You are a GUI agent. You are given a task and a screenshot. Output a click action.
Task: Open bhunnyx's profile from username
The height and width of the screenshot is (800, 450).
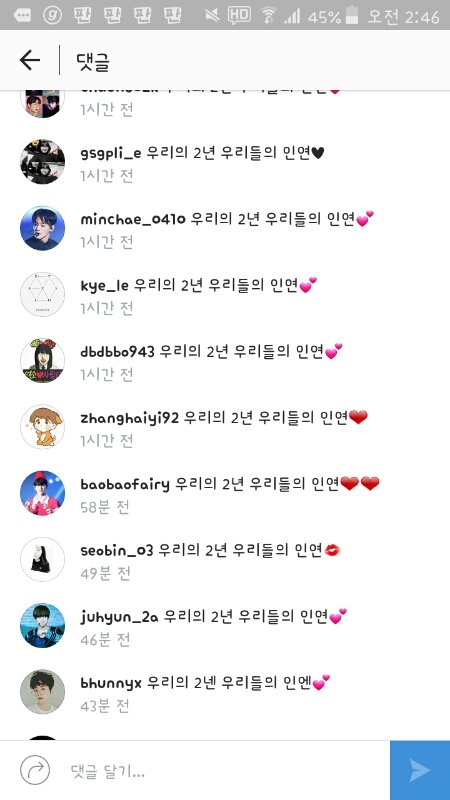tap(111, 684)
